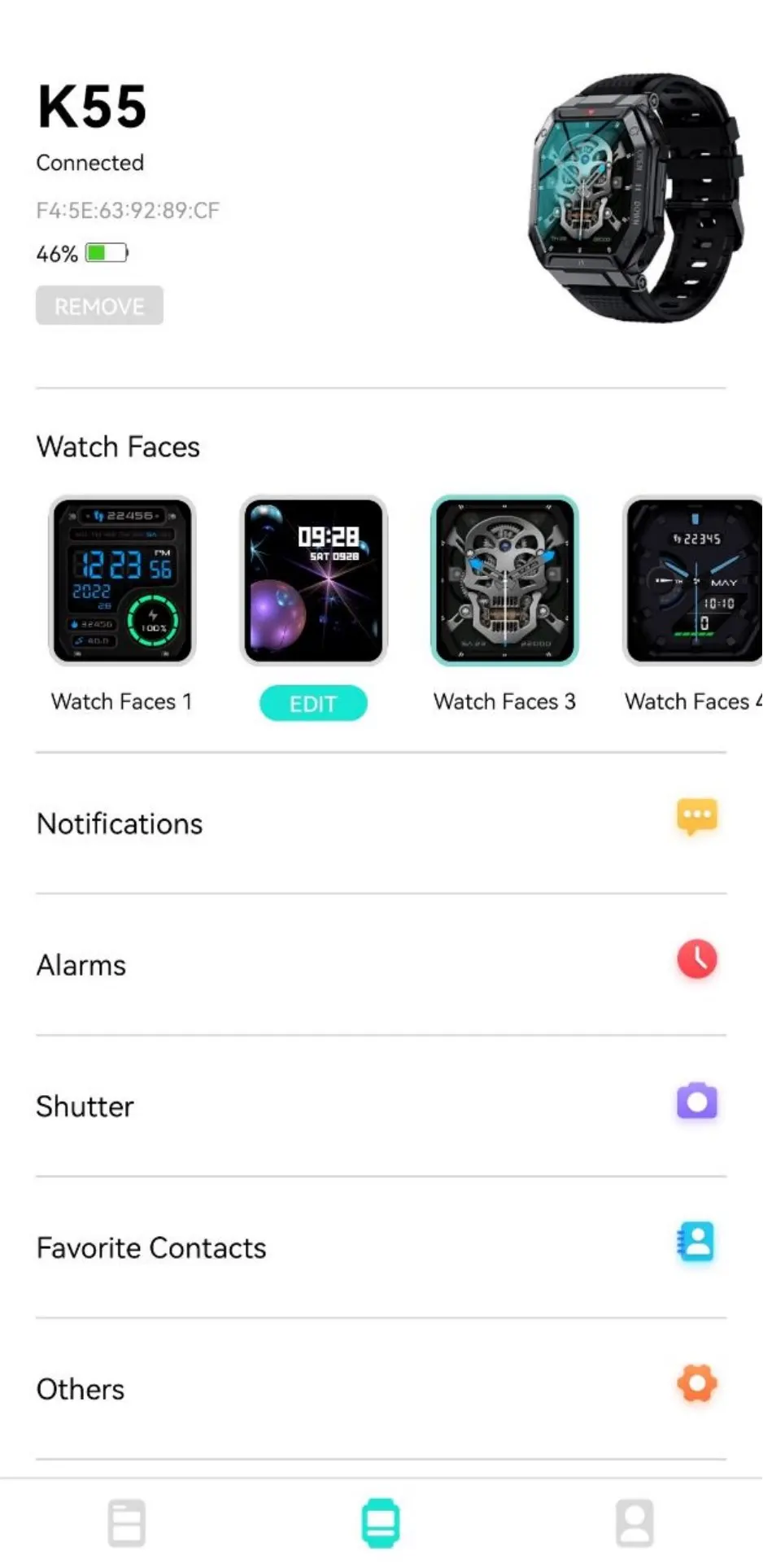Select Watch Faces 1
The height and width of the screenshot is (1568, 763).
click(122, 580)
